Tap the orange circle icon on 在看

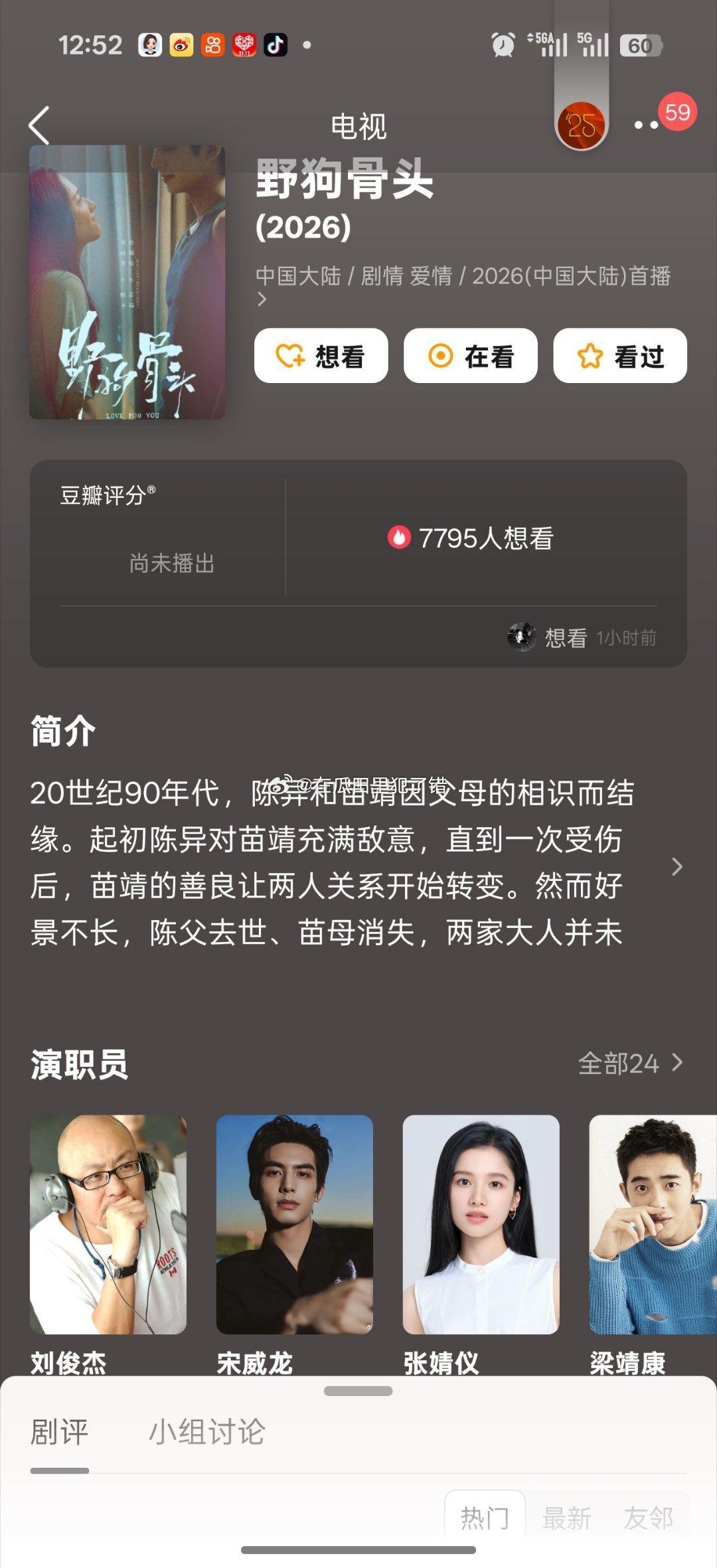point(439,356)
